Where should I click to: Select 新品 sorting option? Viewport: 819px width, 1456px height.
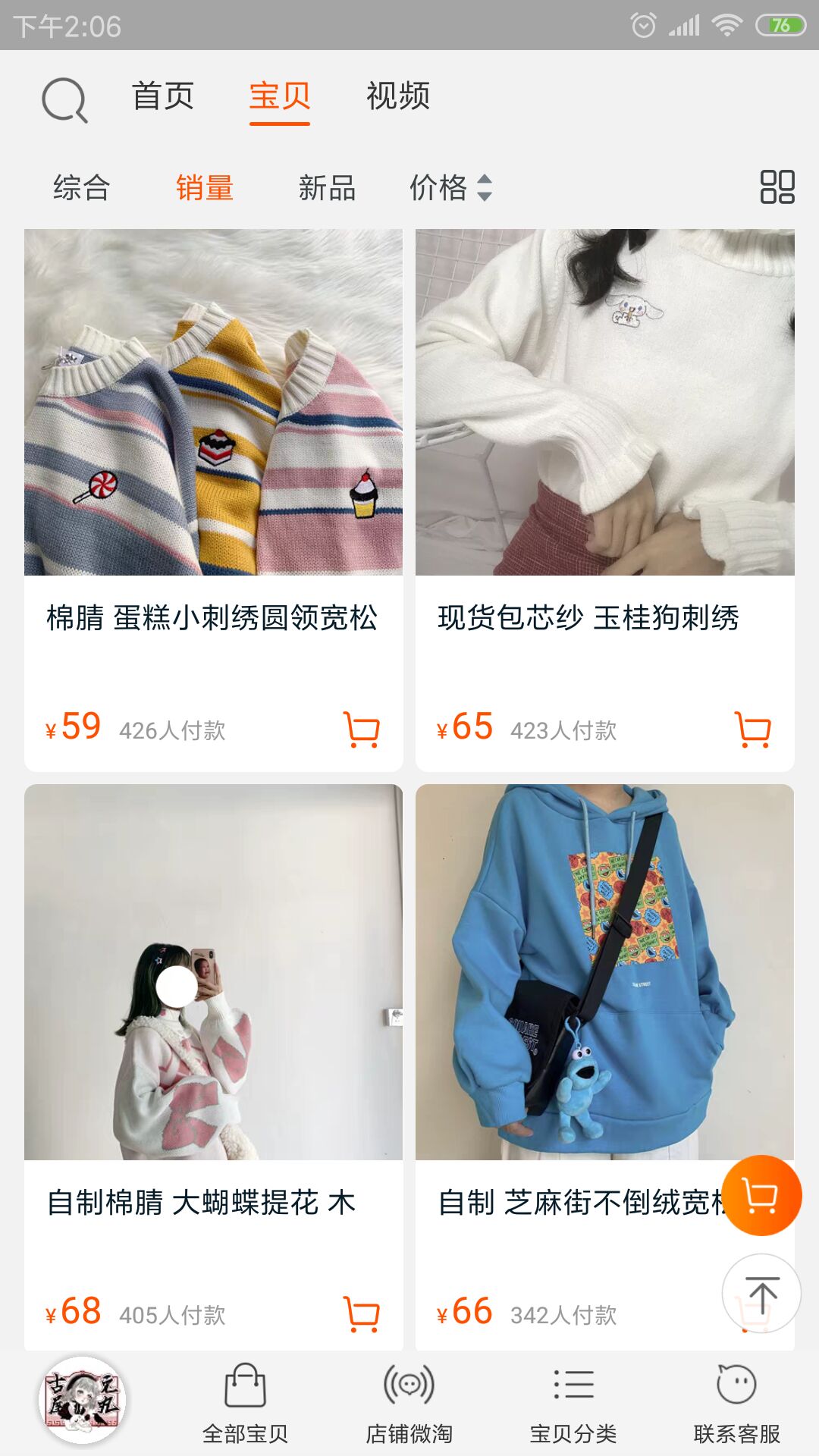point(328,189)
